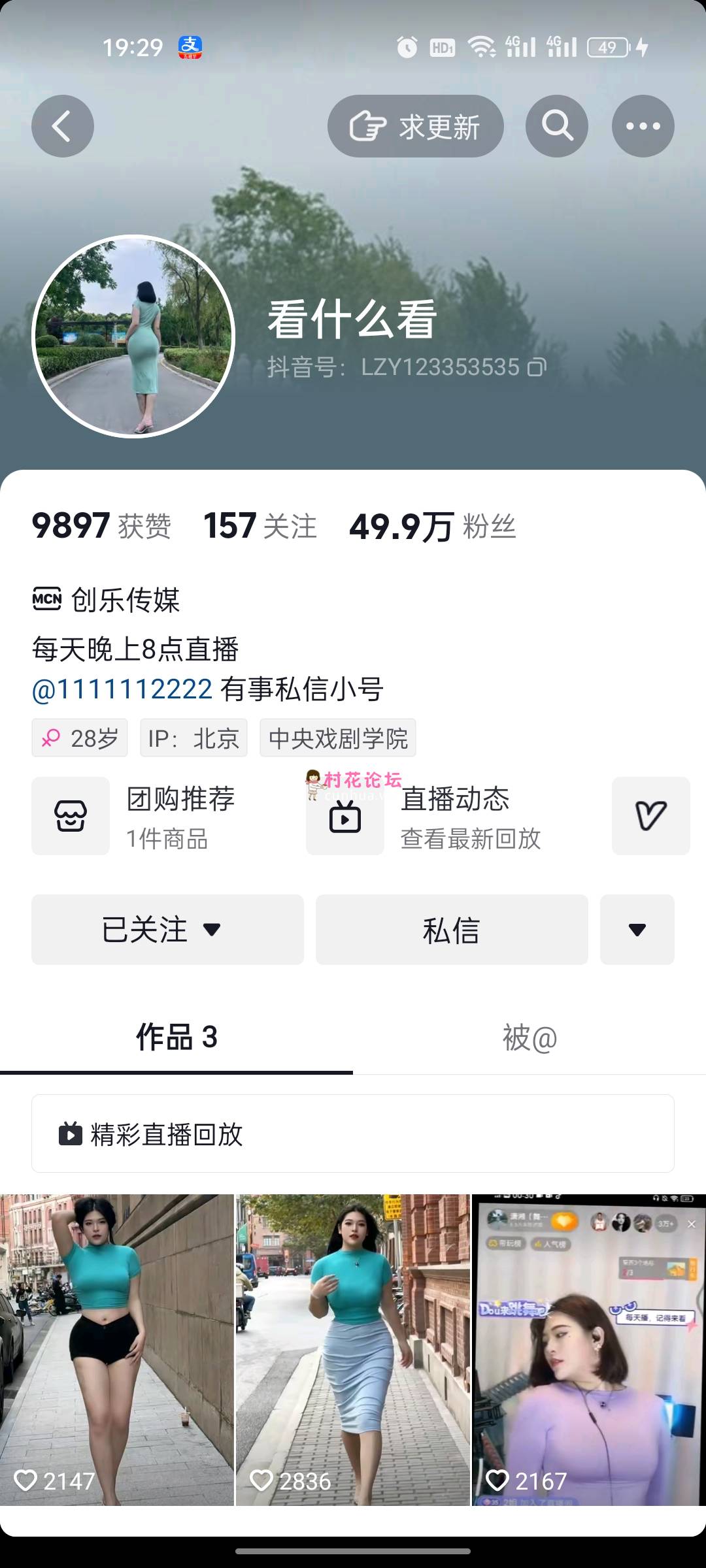Send a 私信 message
Viewport: 706px width, 1568px height.
[x=452, y=930]
